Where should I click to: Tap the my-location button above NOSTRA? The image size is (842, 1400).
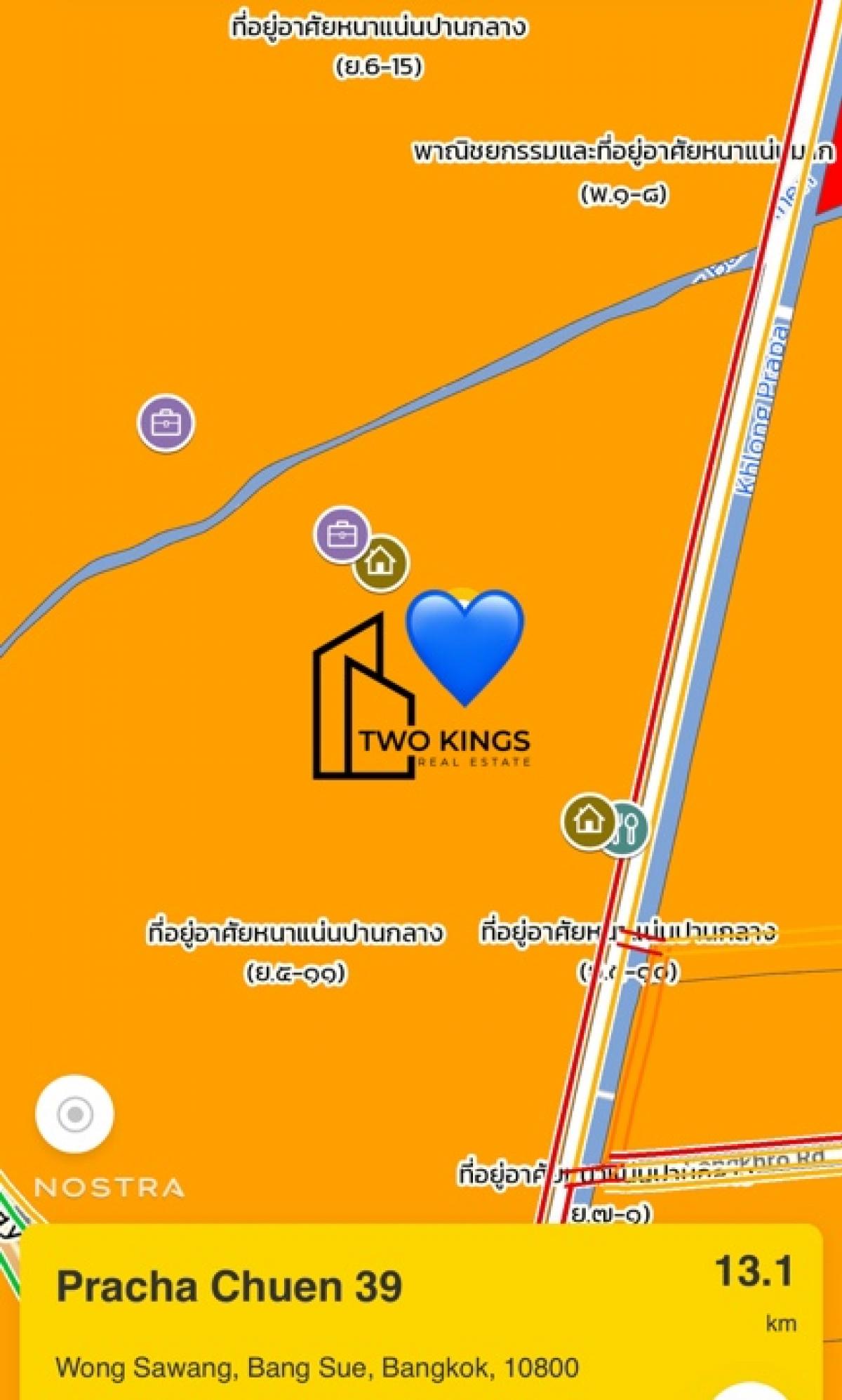(74, 1114)
